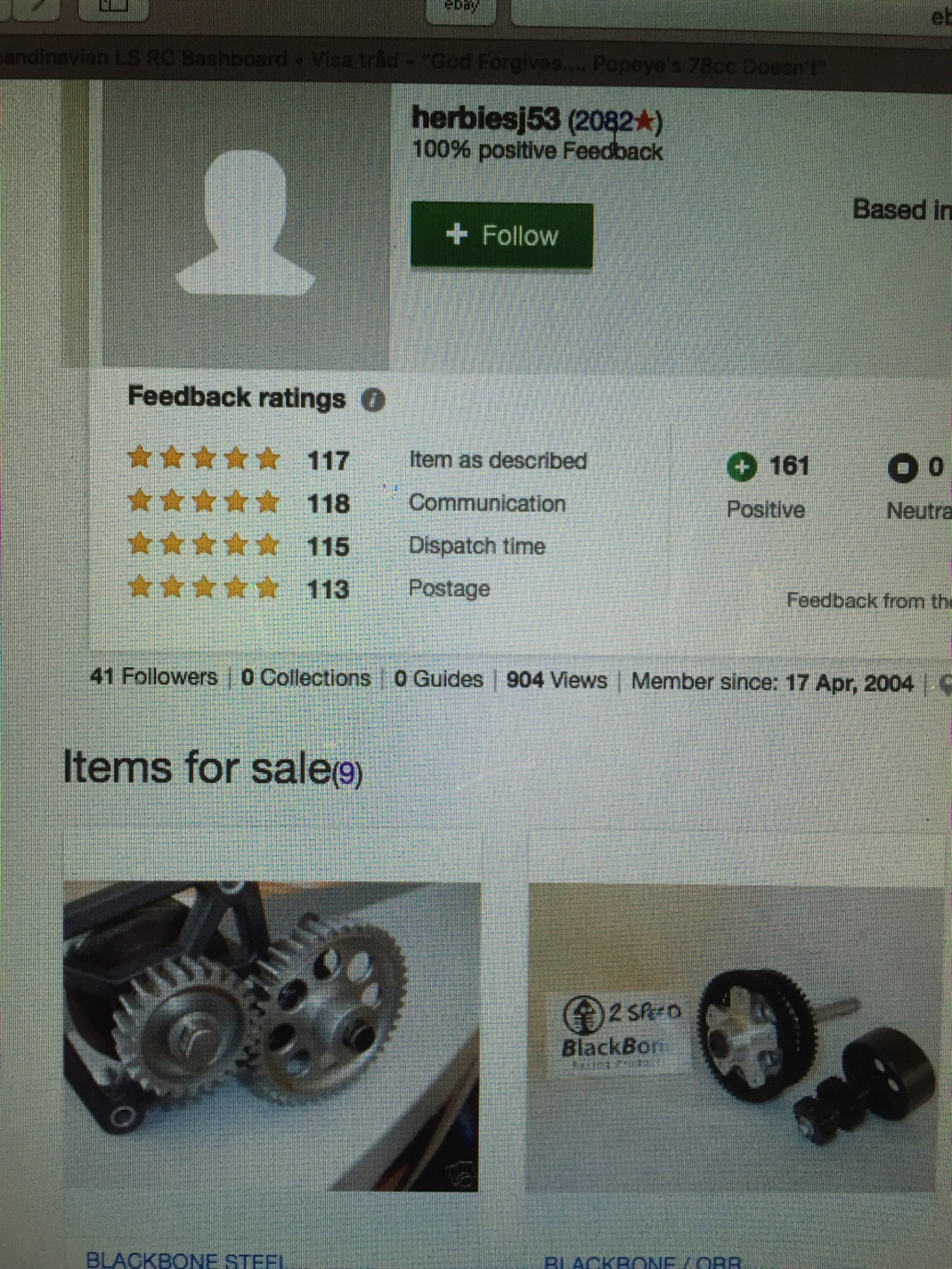
Task: Open the Feedback ratings info icon
Action: [373, 400]
